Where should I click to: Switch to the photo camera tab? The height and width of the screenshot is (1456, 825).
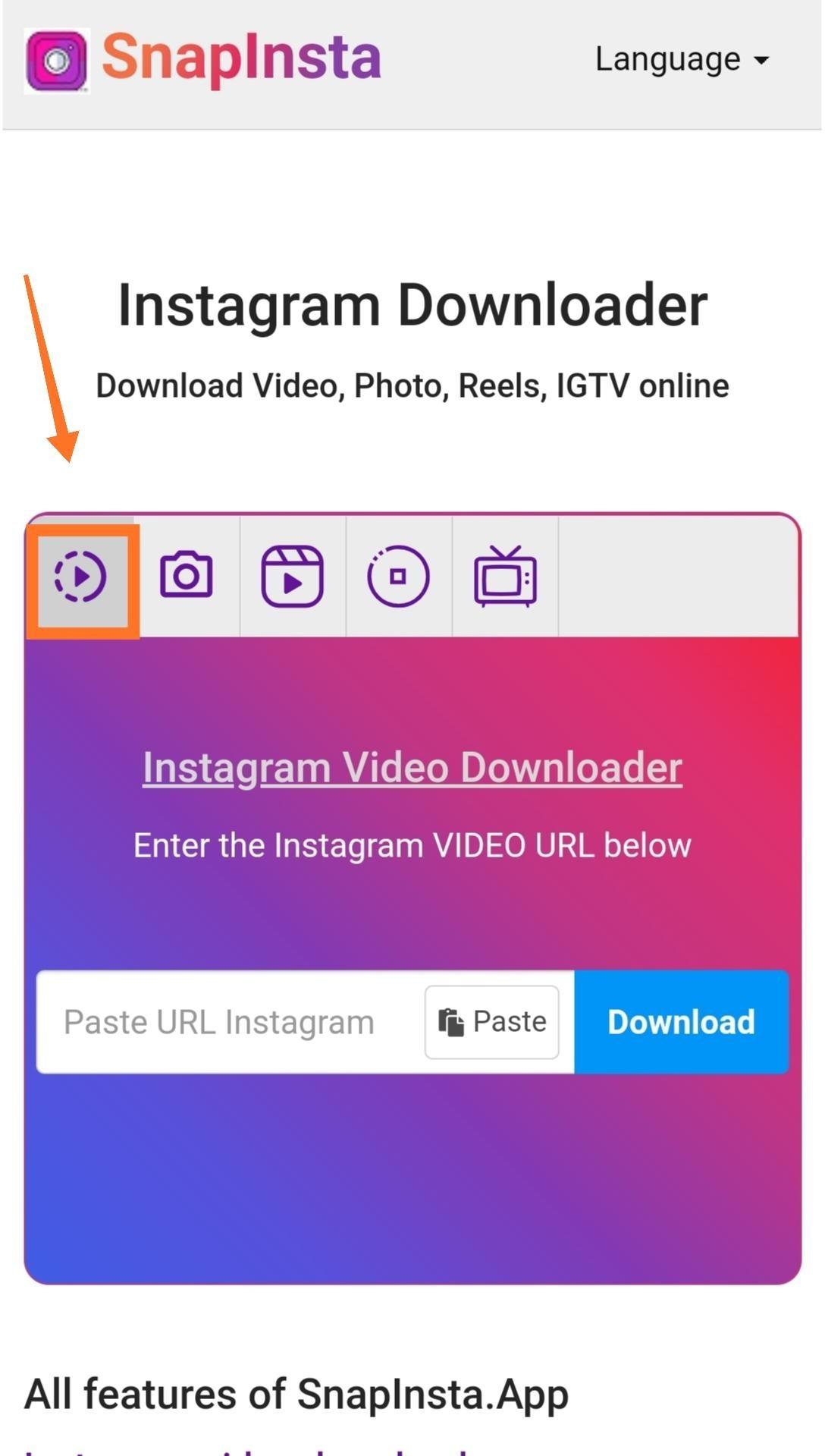point(187,577)
